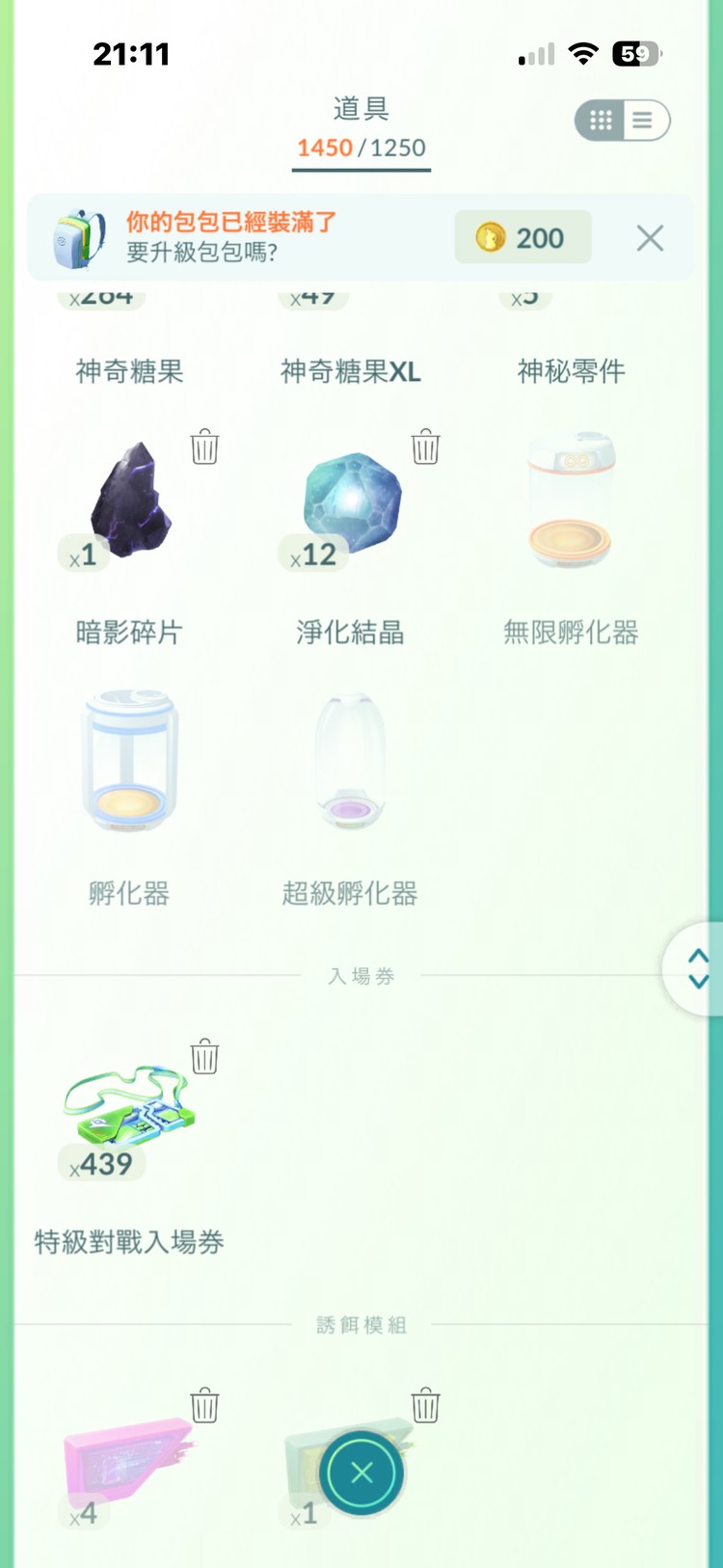Select the 暗影碎片 item
The height and width of the screenshot is (1568, 723).
click(x=129, y=503)
